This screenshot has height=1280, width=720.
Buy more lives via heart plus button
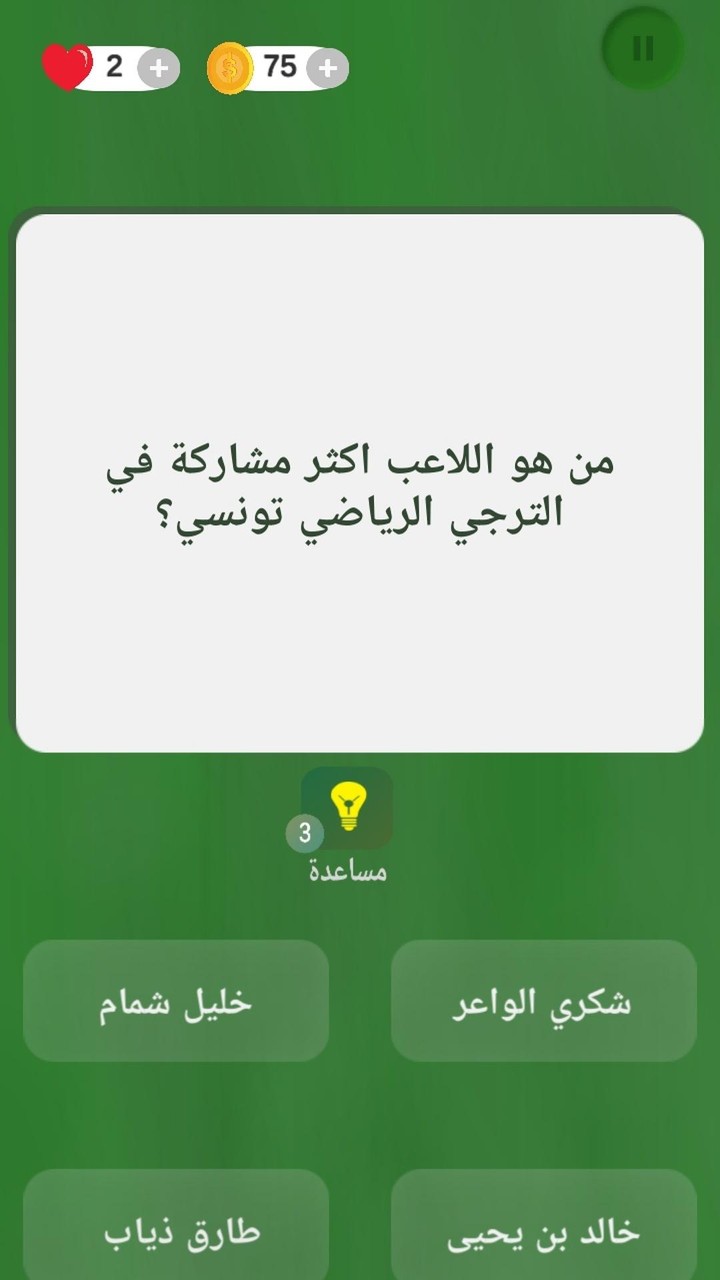tap(156, 68)
